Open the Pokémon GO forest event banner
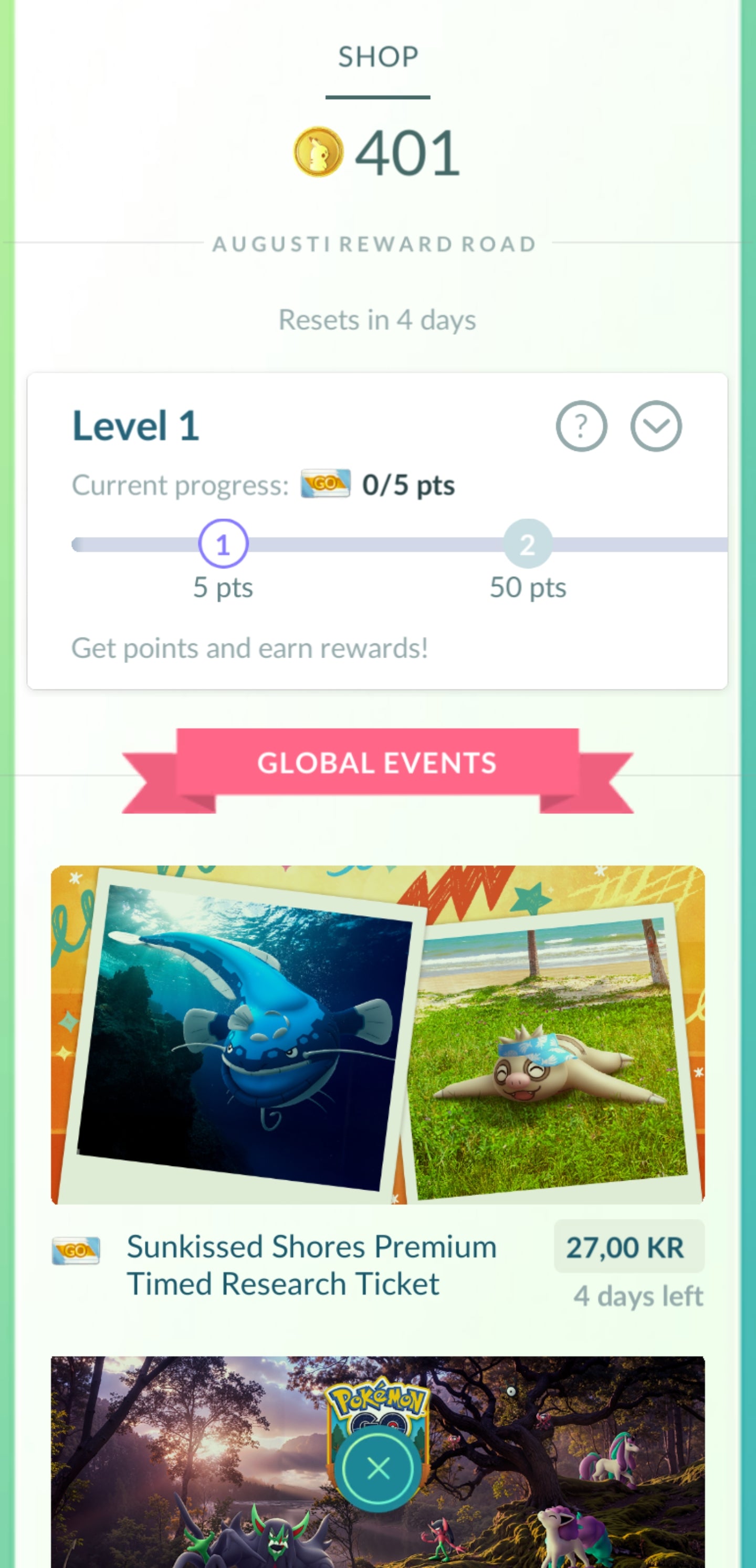The width and height of the screenshot is (756, 1568). coord(183,1461)
